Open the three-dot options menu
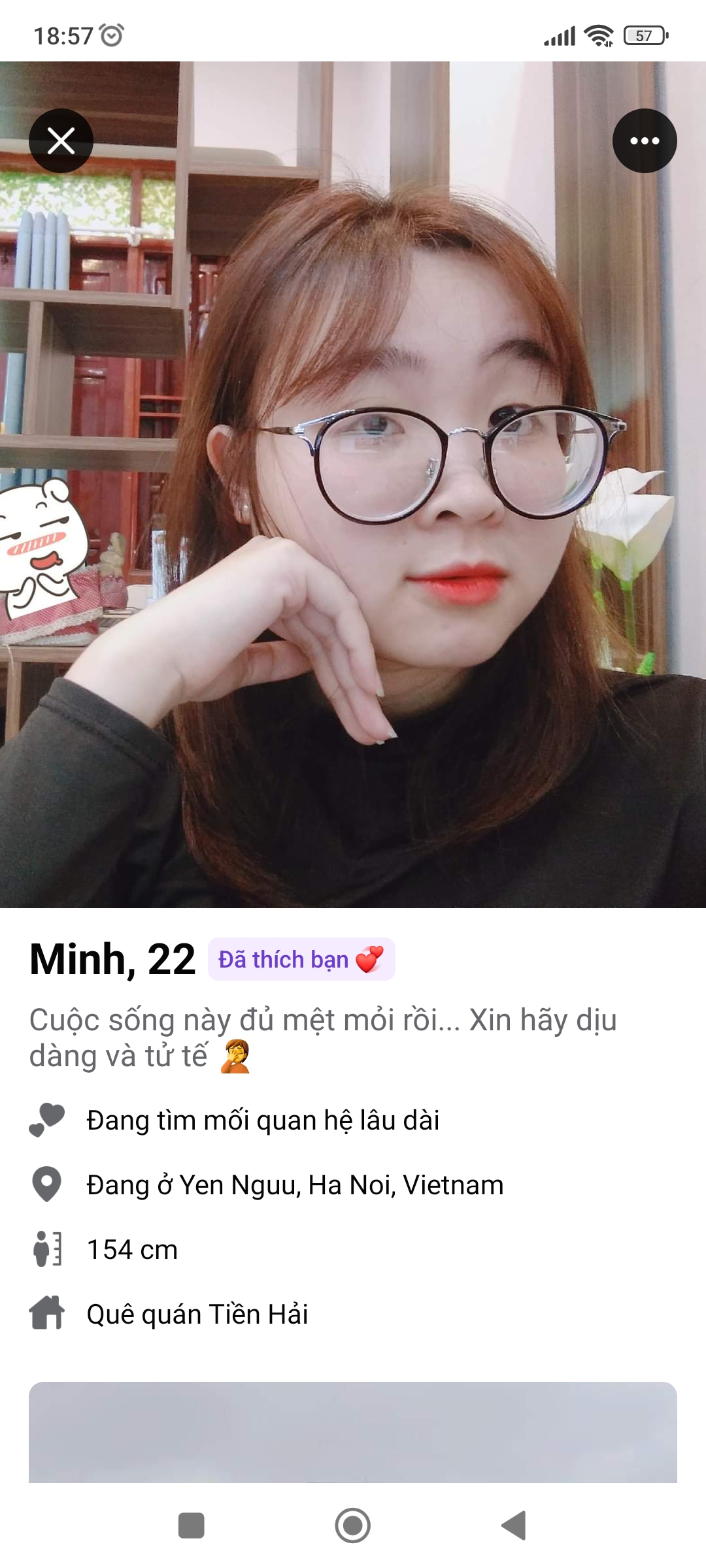This screenshot has height=1568, width=706. click(x=644, y=140)
